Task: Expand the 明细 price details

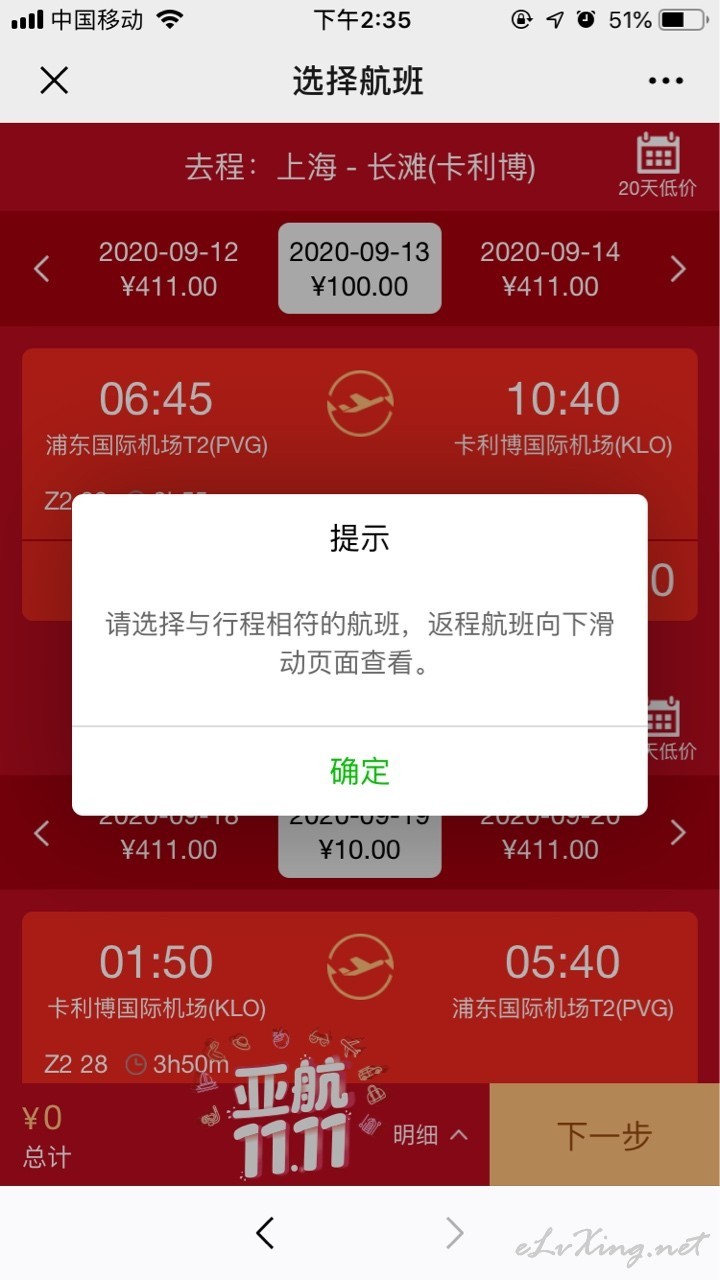Action: pyautogui.click(x=430, y=1135)
